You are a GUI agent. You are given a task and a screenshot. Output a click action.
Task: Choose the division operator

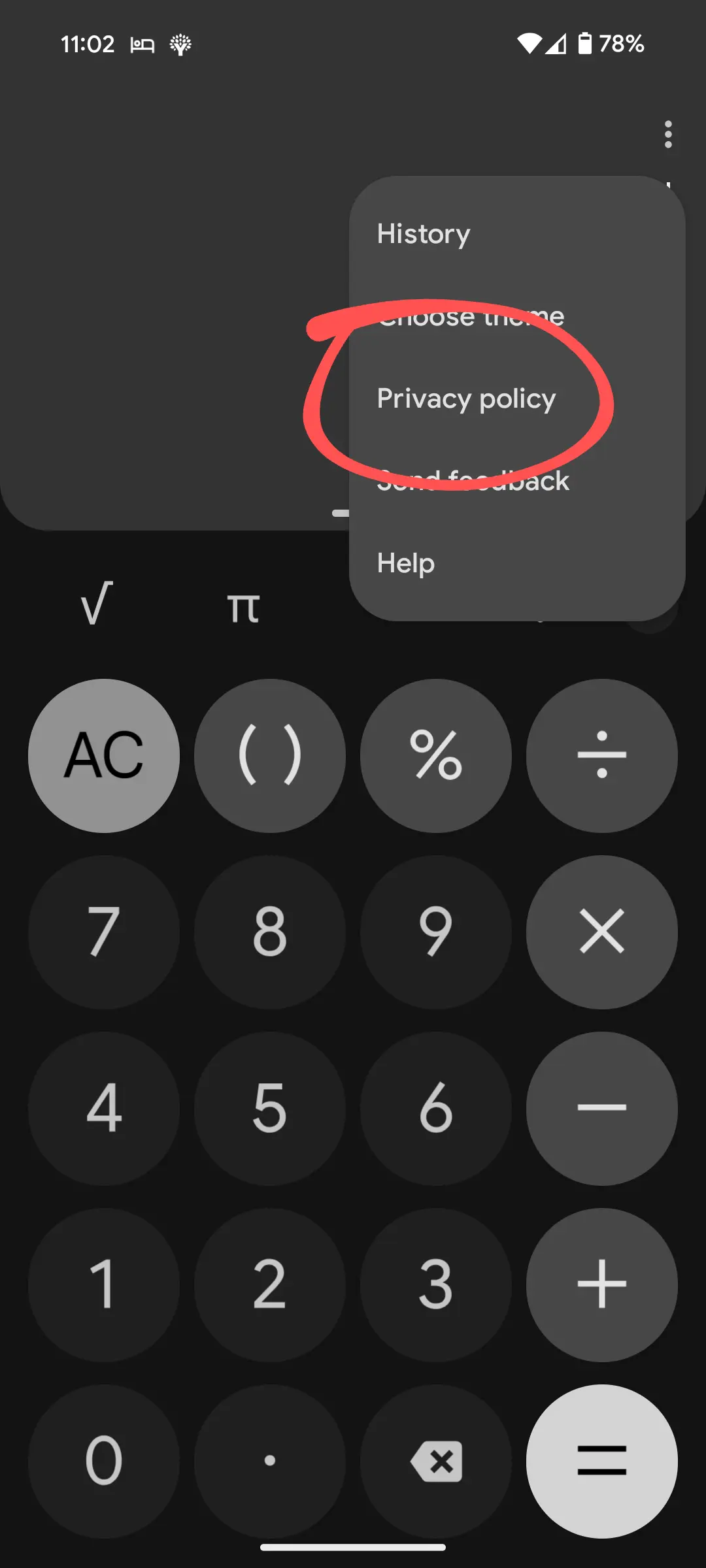(x=602, y=756)
